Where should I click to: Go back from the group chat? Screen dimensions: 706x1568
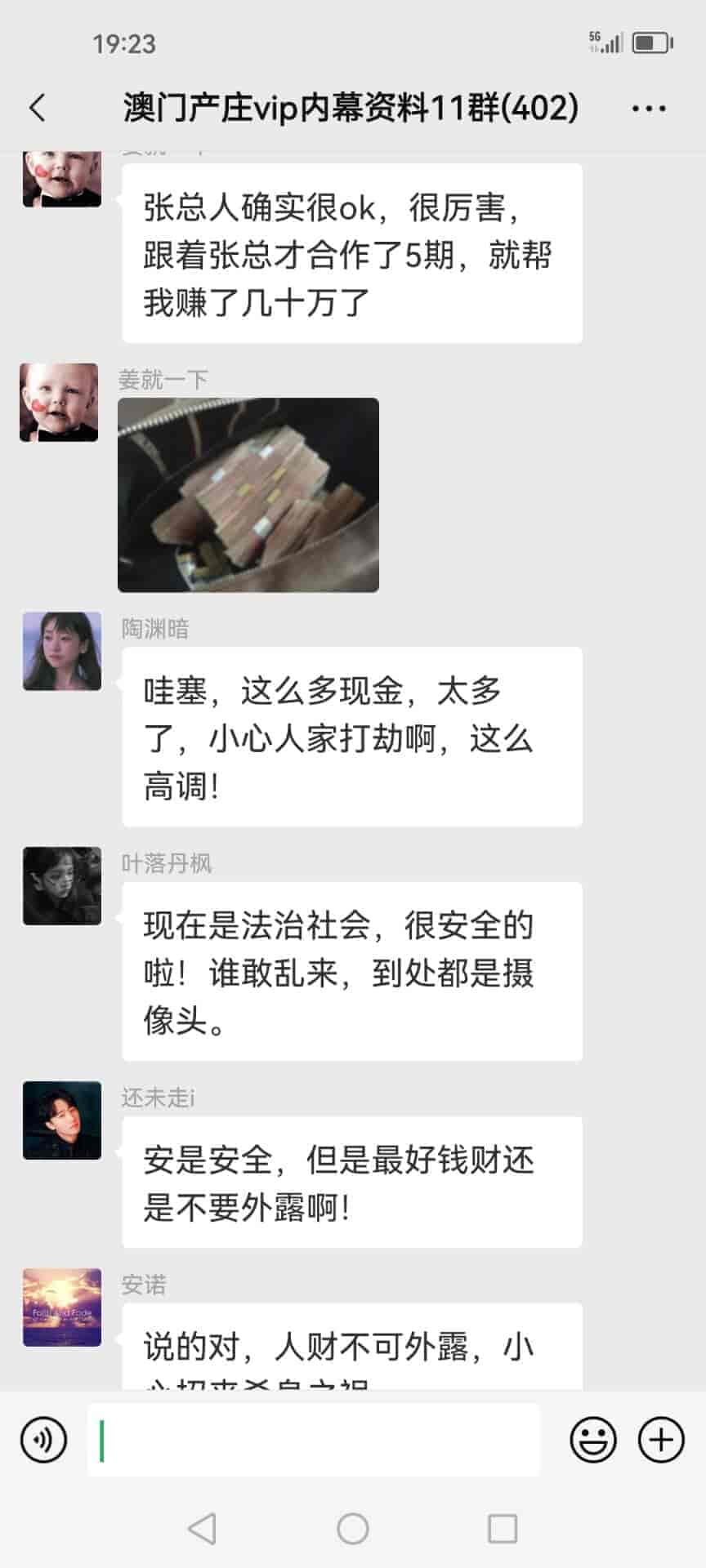click(38, 108)
